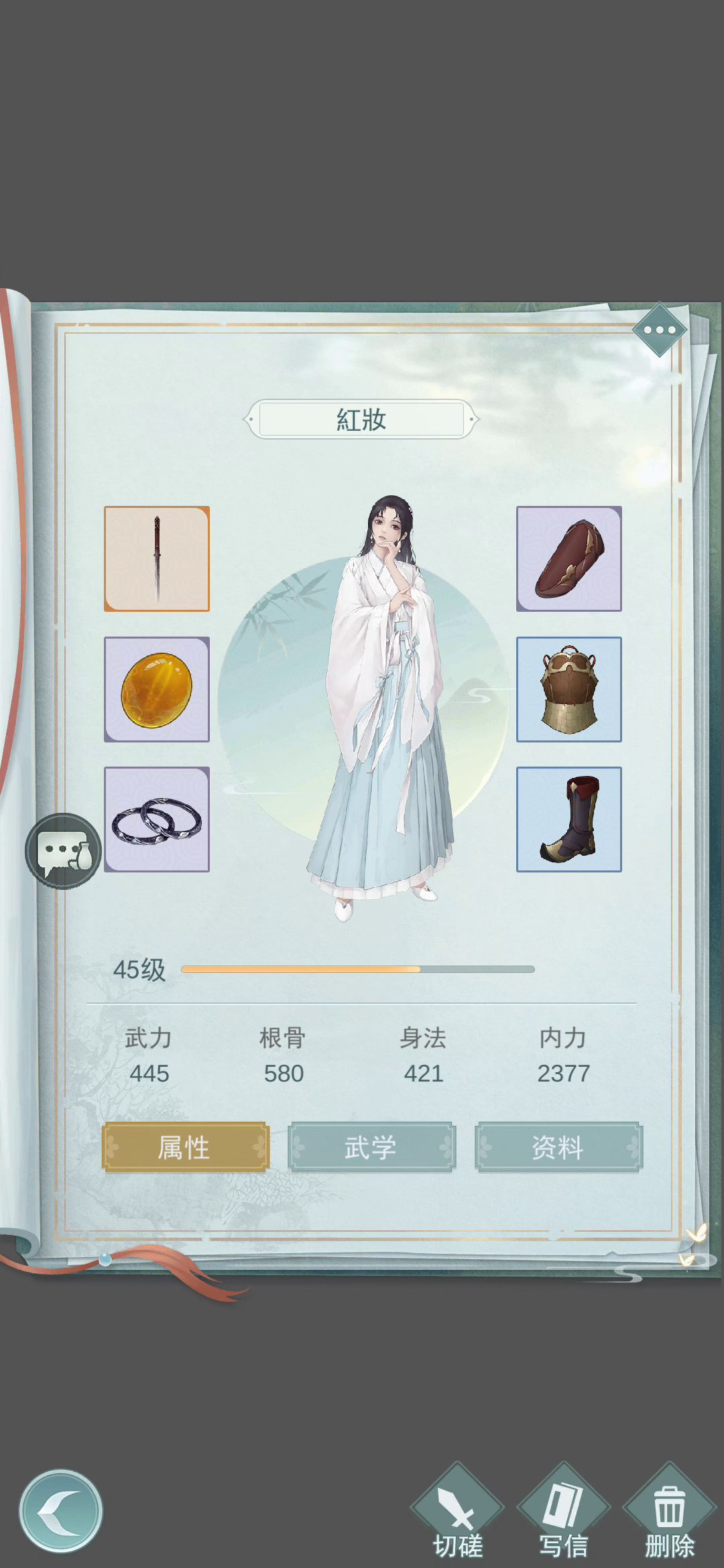This screenshot has width=724, height=1568.
Task: Open the 资料 tab
Action: [x=558, y=1147]
